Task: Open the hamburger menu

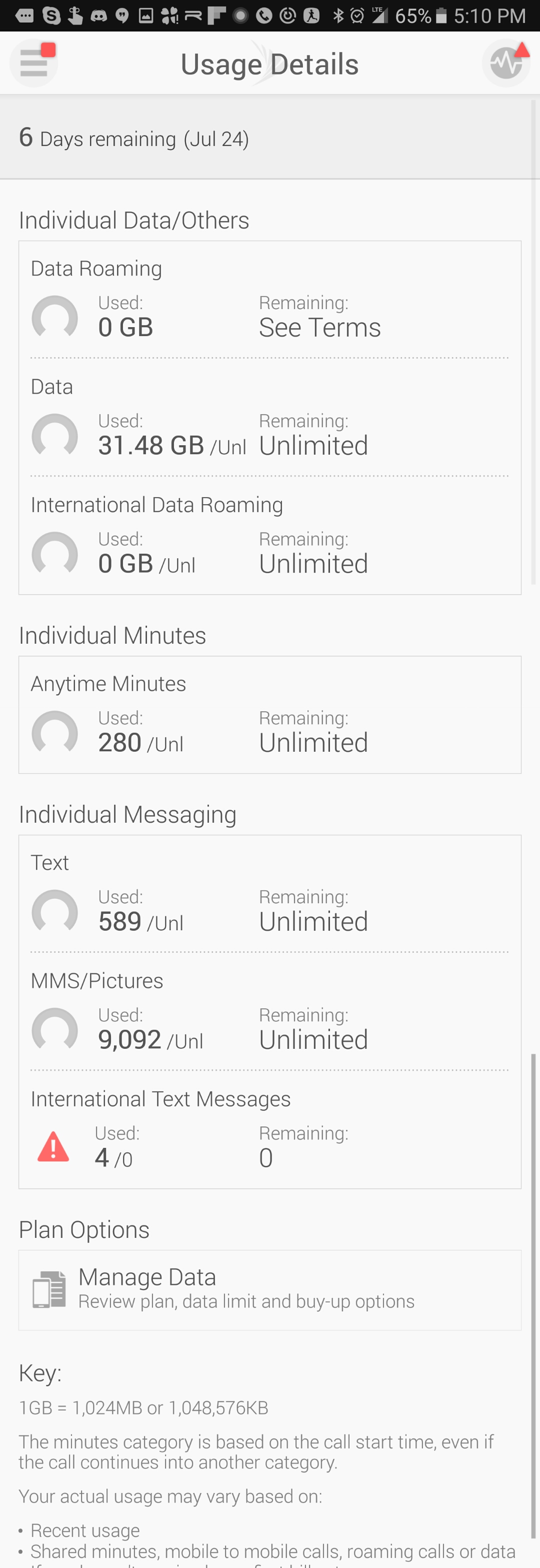Action: tap(34, 63)
